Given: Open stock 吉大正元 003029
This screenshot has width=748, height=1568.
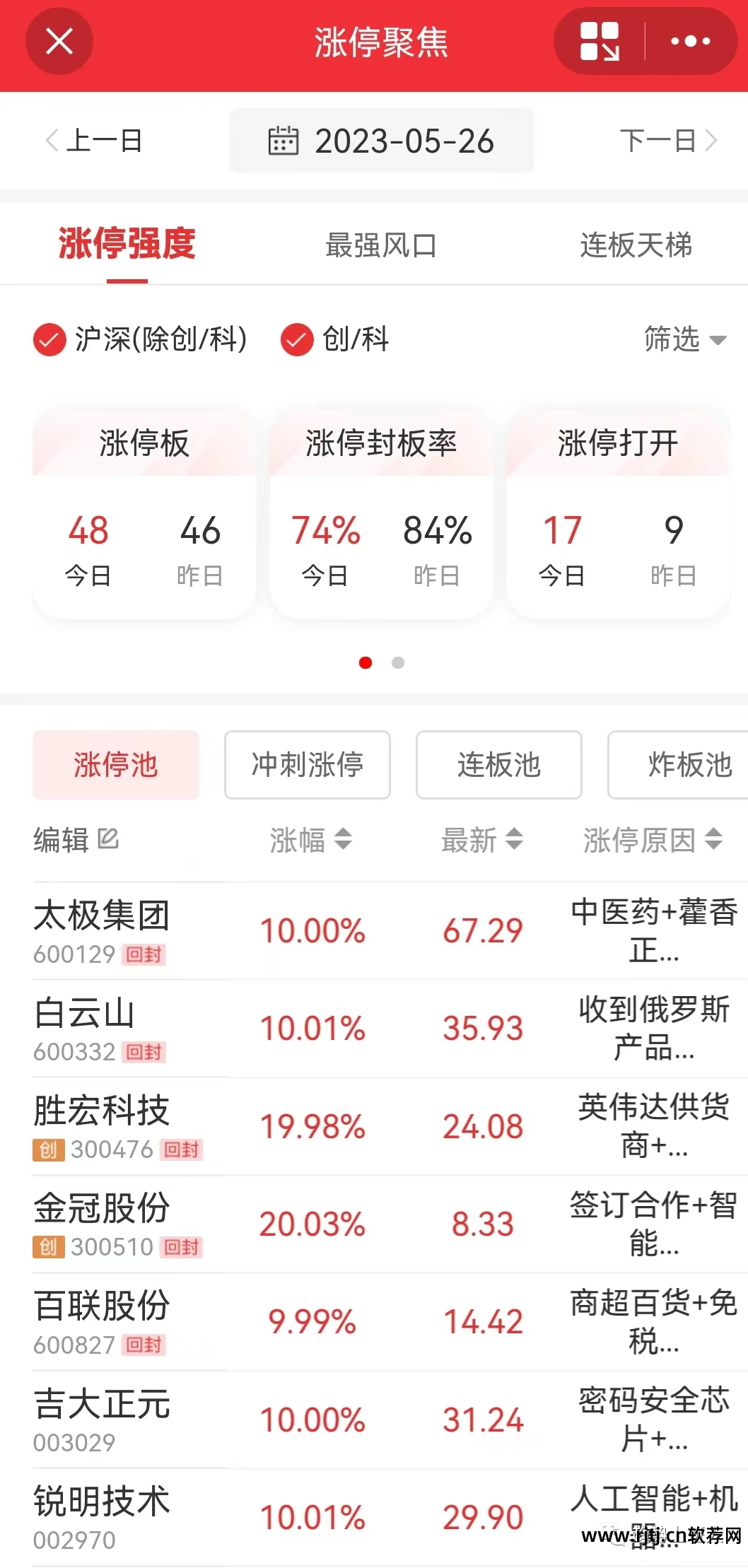Looking at the screenshot, I should pos(101,1420).
